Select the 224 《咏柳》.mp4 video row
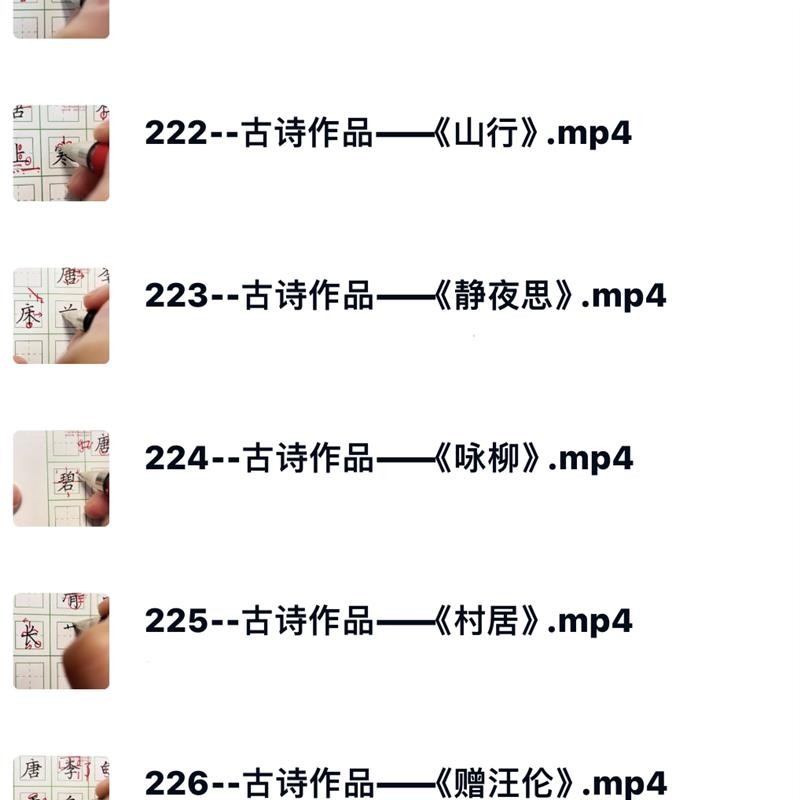Image resolution: width=800 pixels, height=800 pixels. click(388, 459)
